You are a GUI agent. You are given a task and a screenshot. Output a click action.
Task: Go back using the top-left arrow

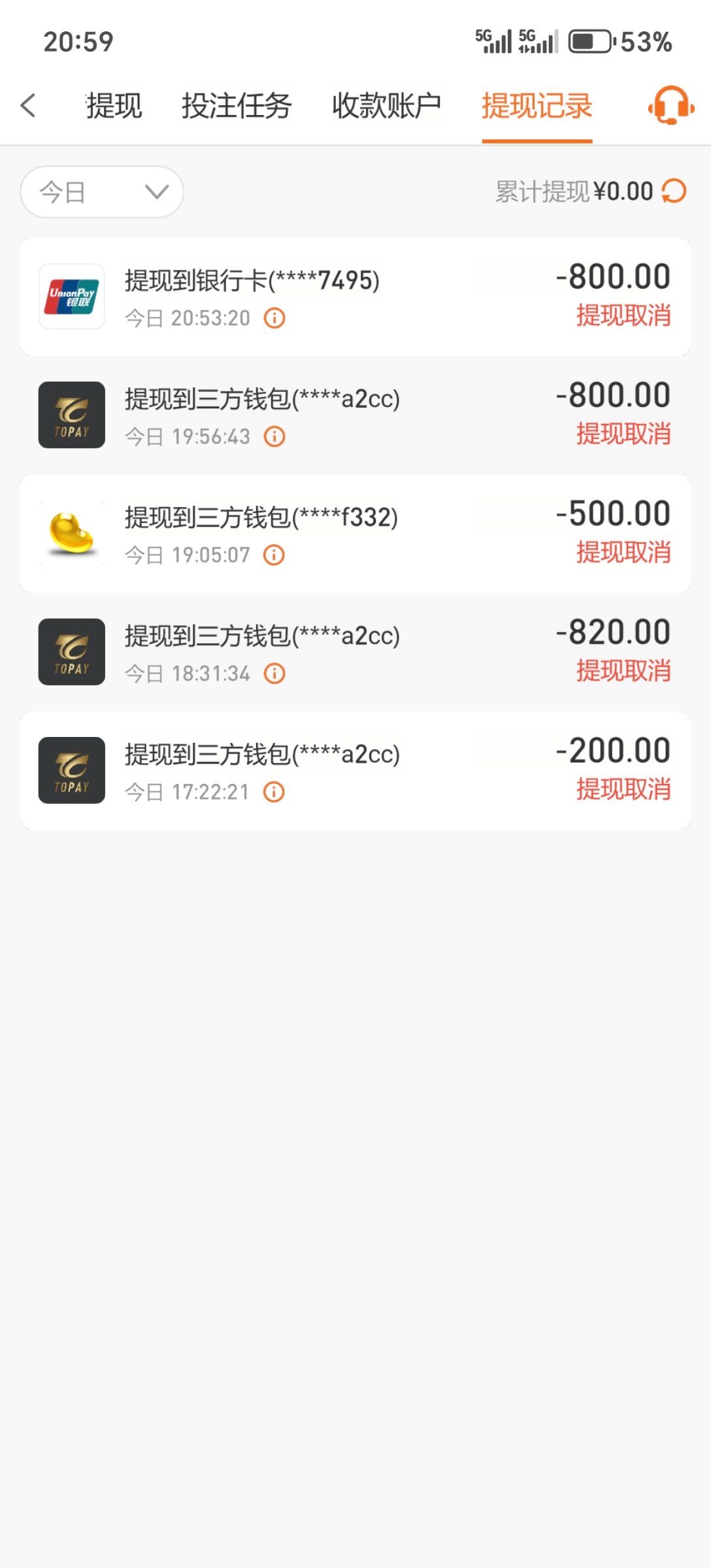coord(28,105)
